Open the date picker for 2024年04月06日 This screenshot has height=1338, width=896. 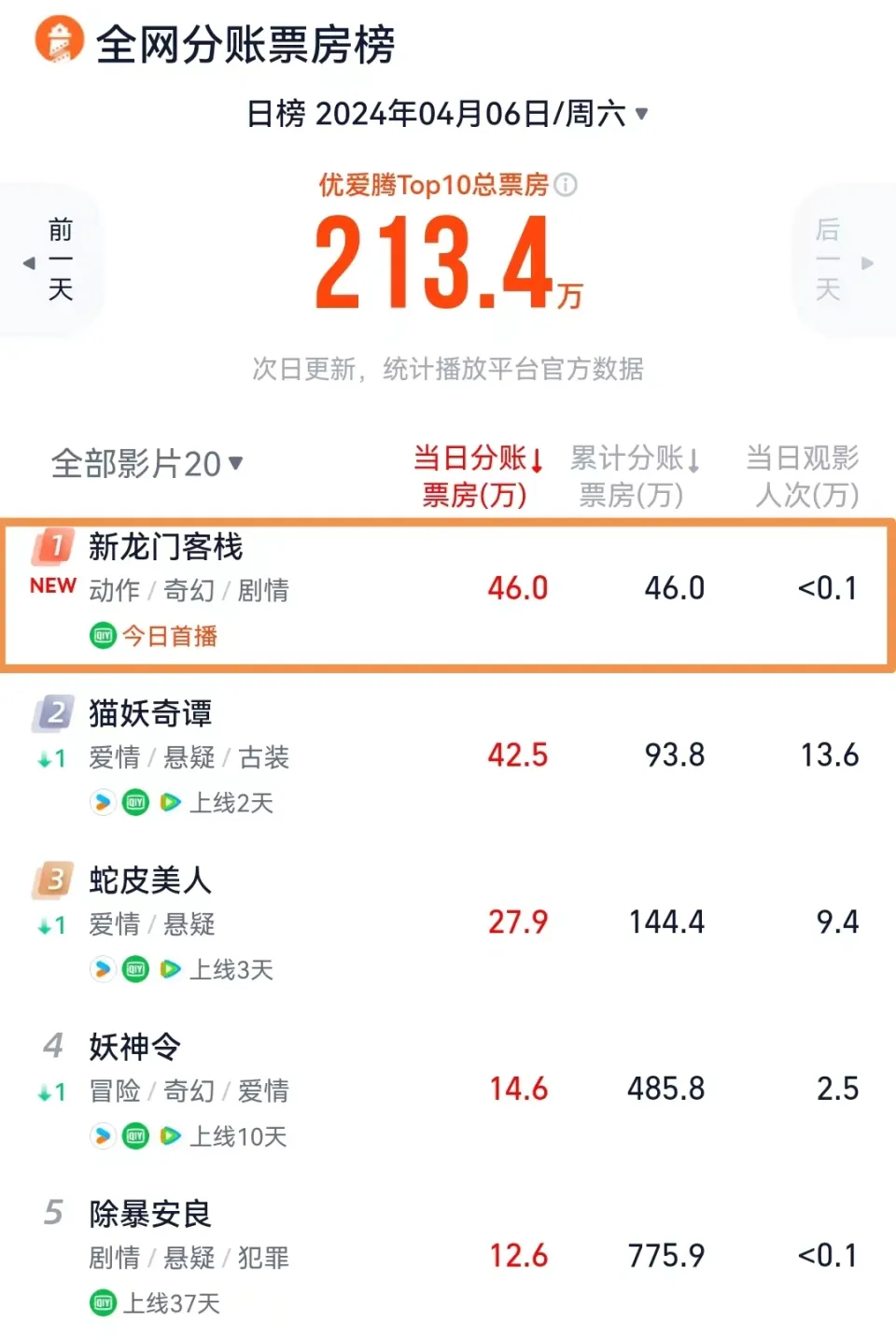[x=447, y=114]
